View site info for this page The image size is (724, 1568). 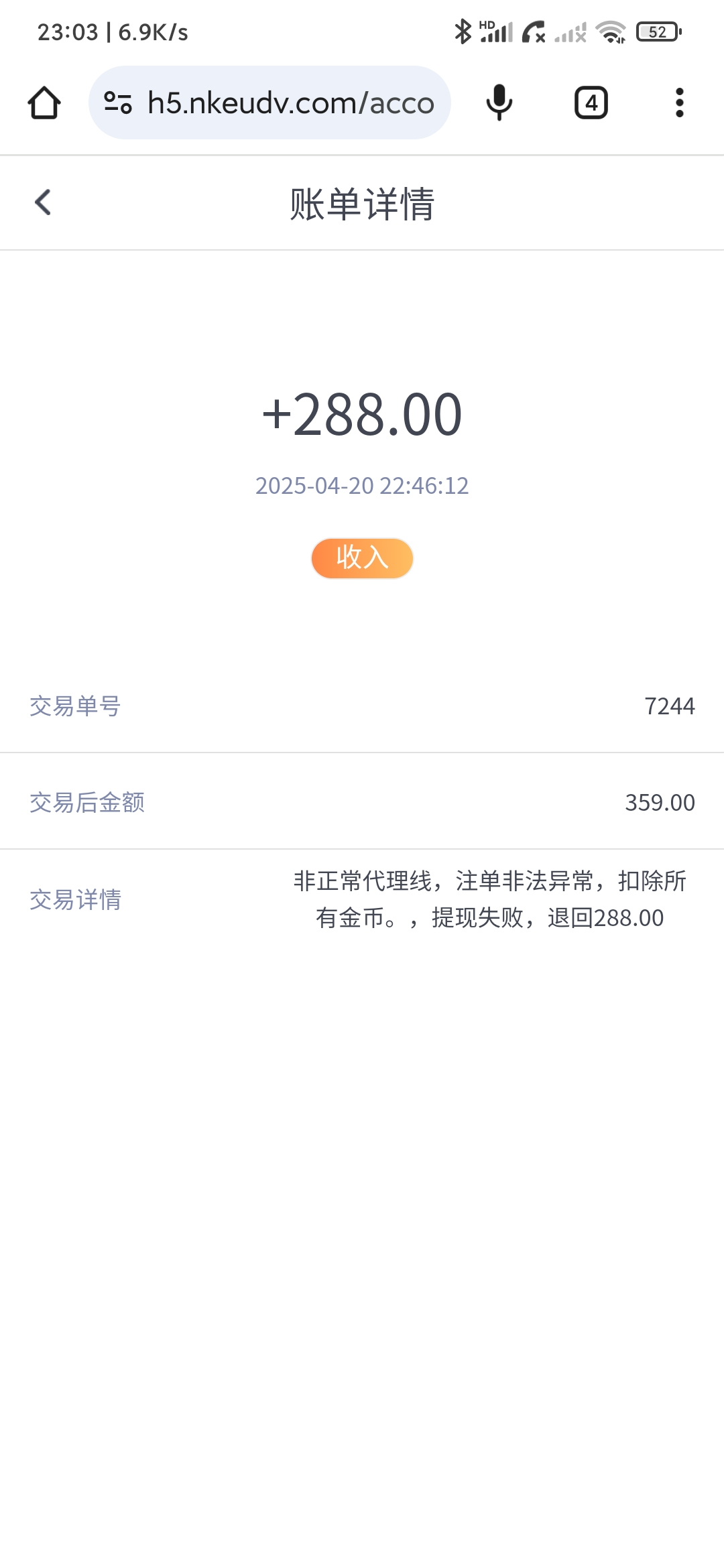(118, 103)
